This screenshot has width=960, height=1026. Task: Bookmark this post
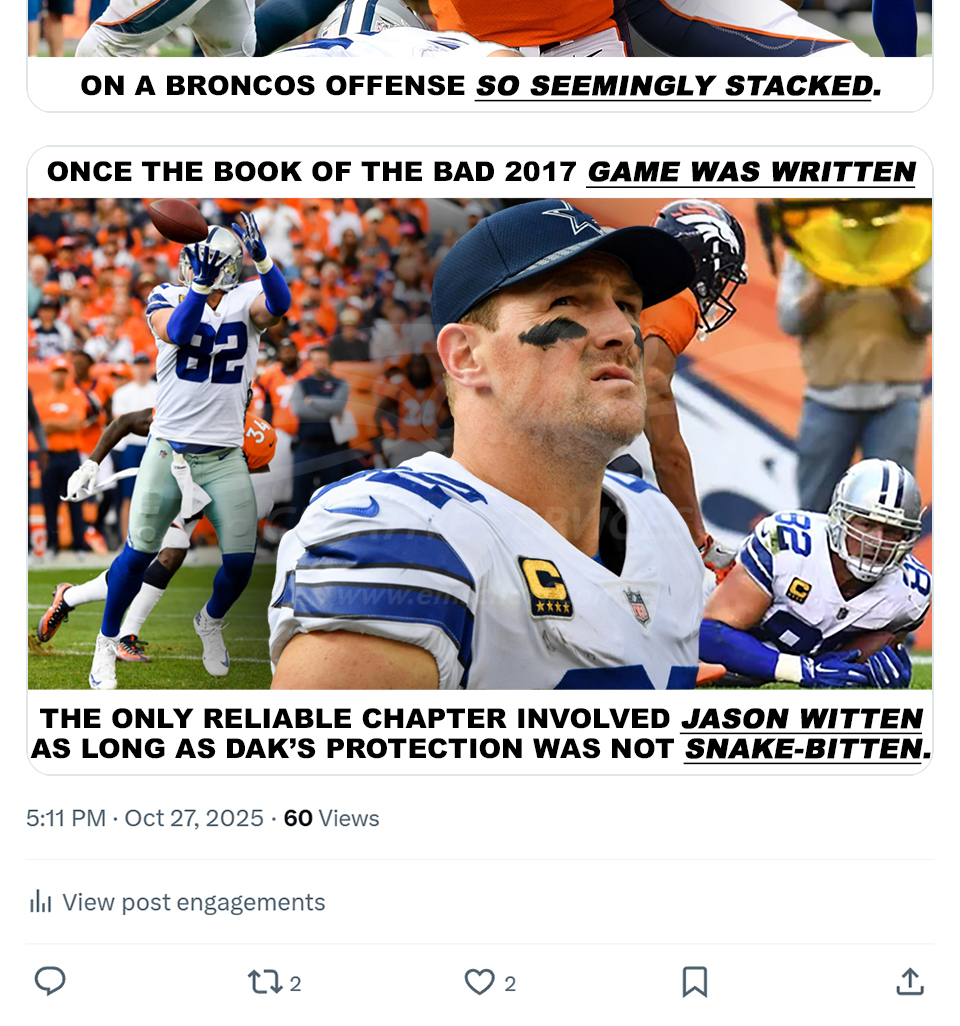694,982
